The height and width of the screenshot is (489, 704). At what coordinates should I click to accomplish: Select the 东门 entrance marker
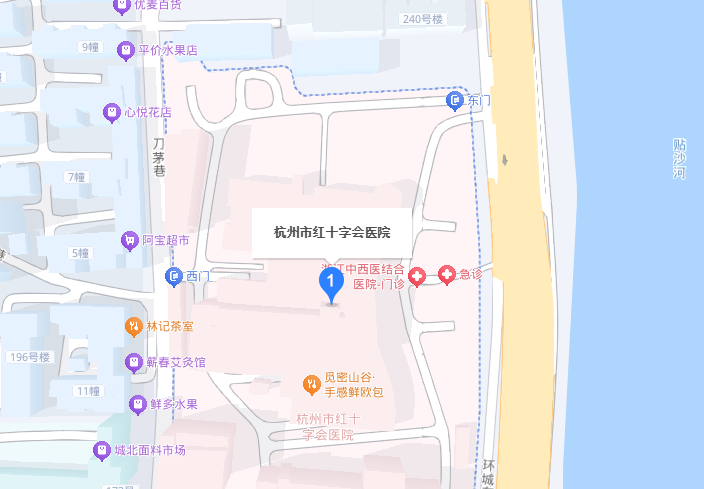(x=455, y=101)
